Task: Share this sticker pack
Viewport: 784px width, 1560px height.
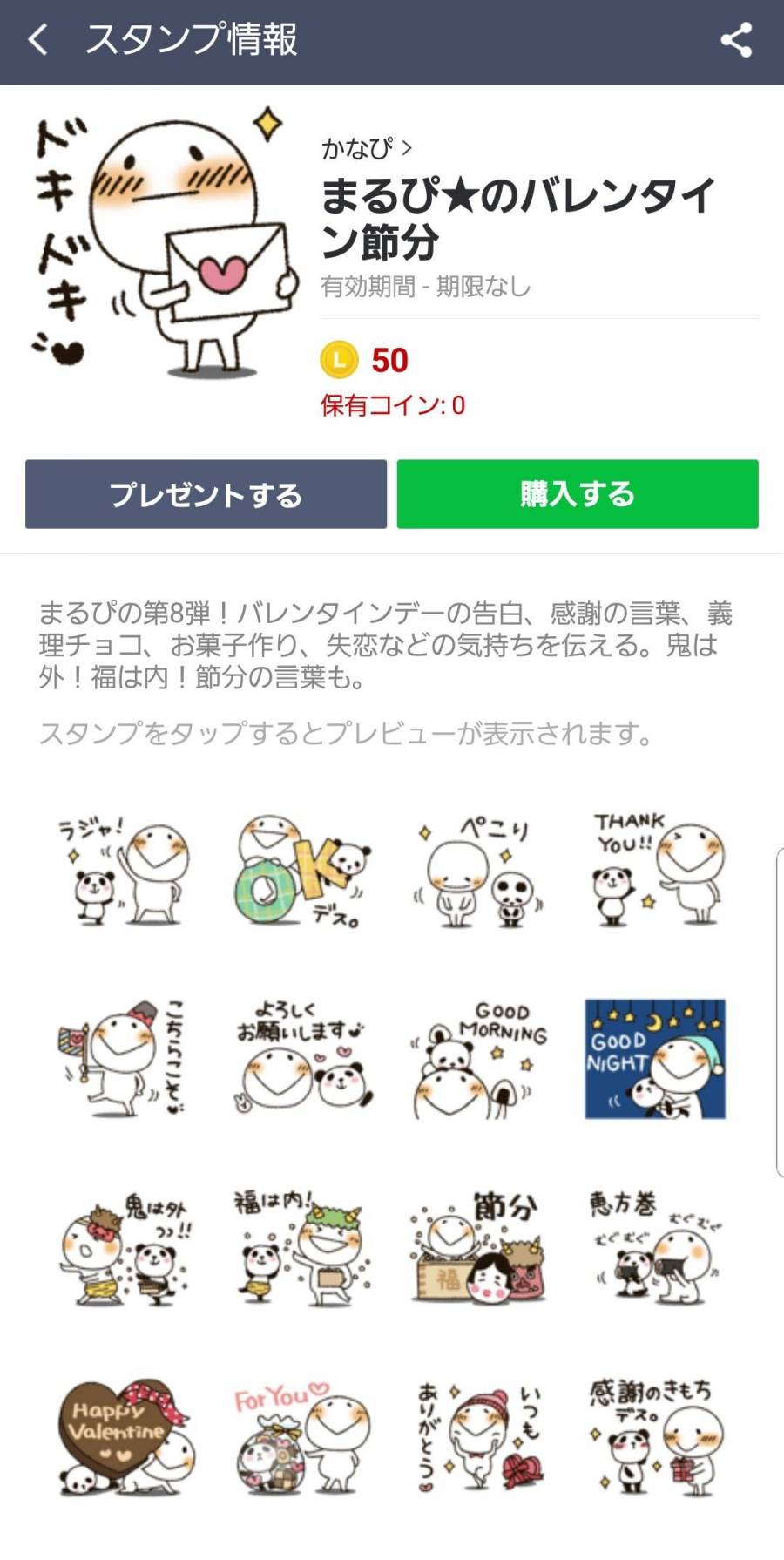Action: [x=736, y=40]
